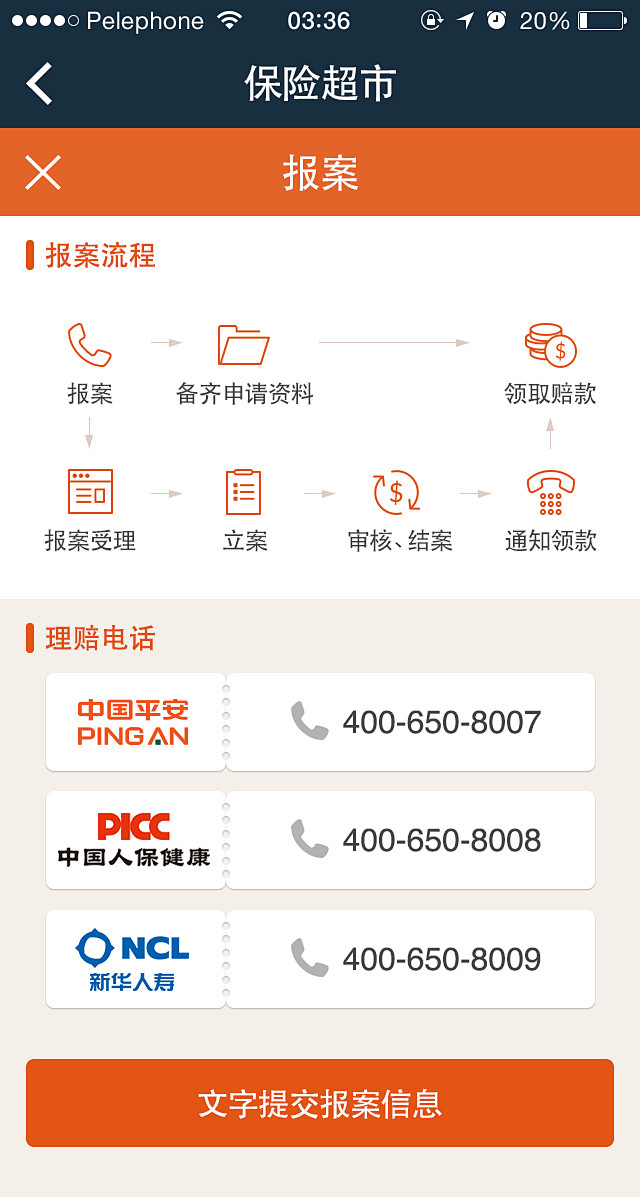
Task: Tap the 文字提交报案信息 button
Action: pos(320,1103)
